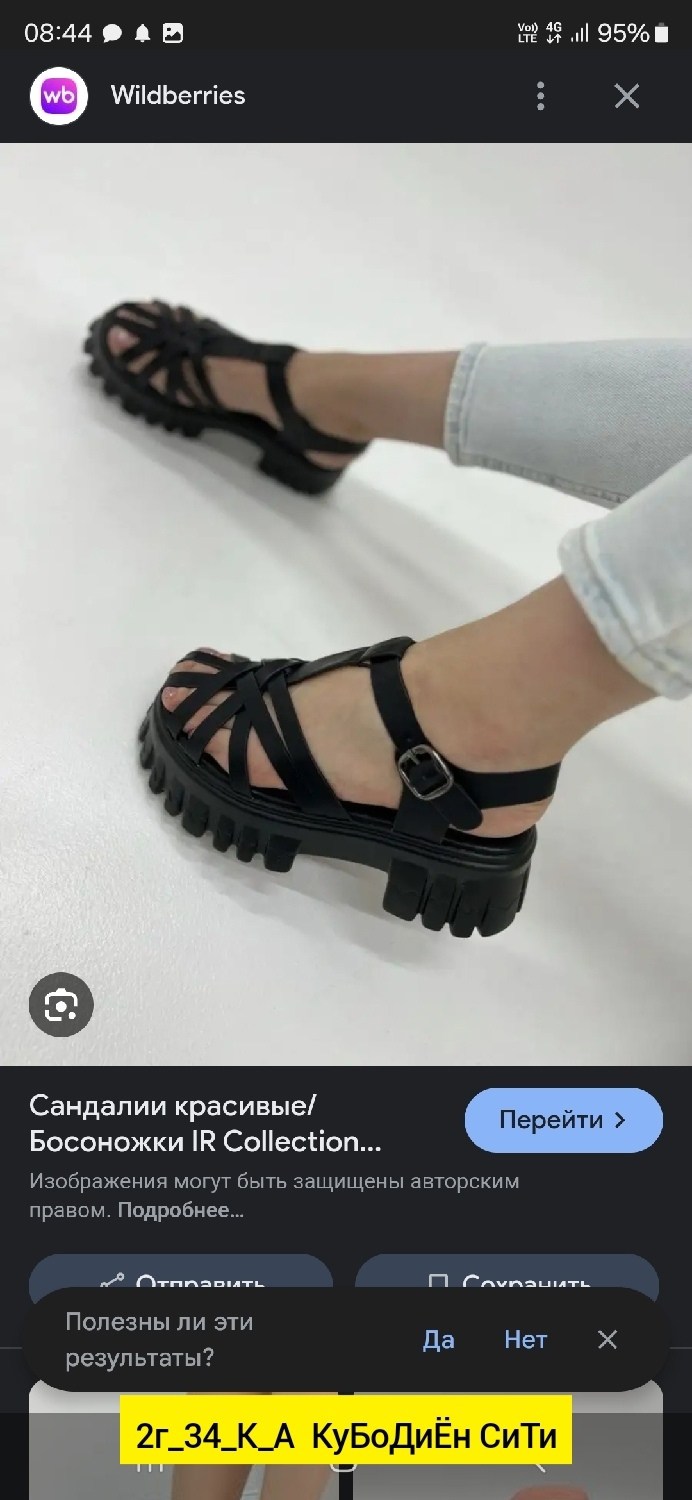Close the Wildberries image viewer

627,96
